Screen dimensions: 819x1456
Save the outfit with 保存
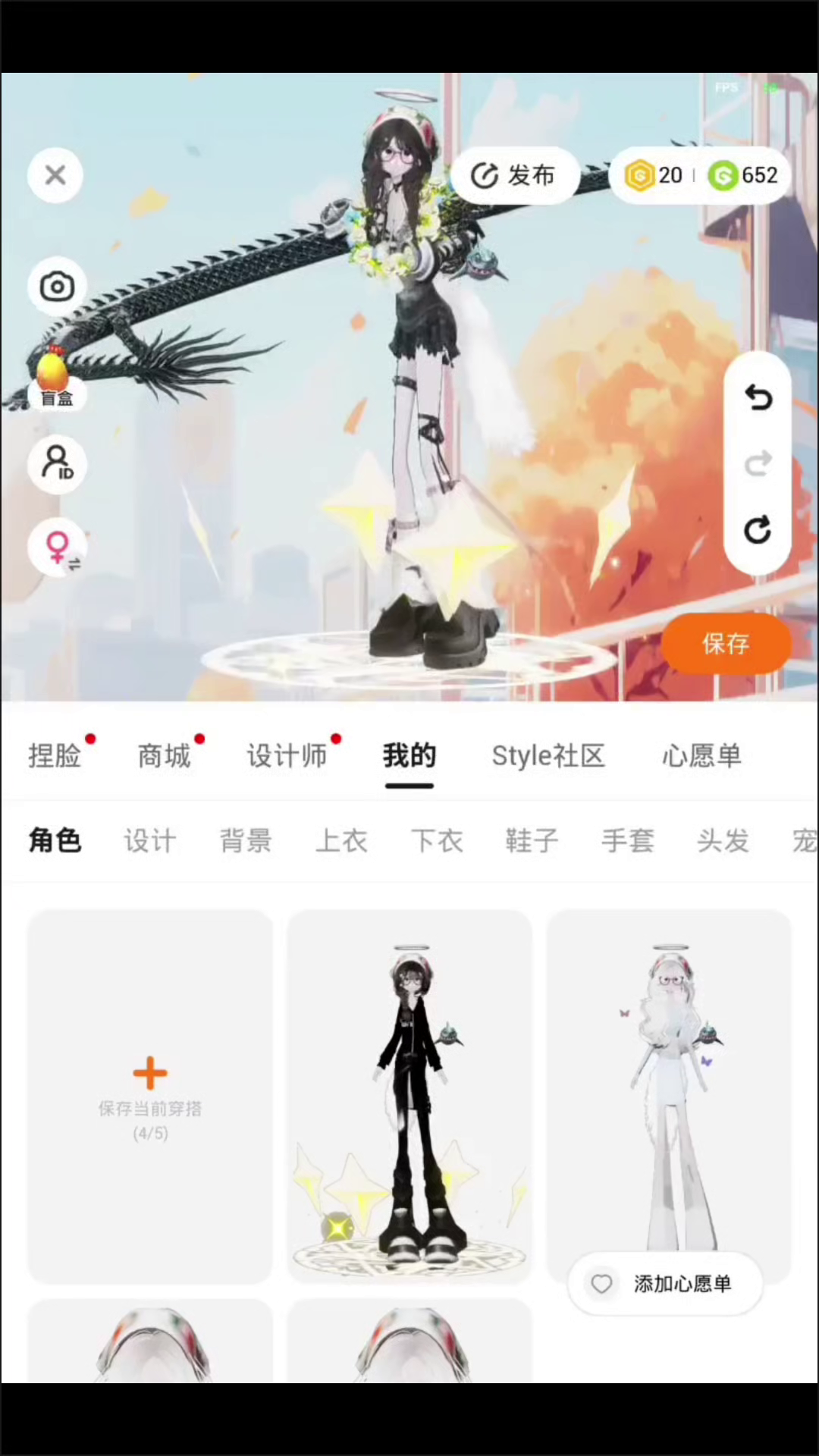click(726, 644)
